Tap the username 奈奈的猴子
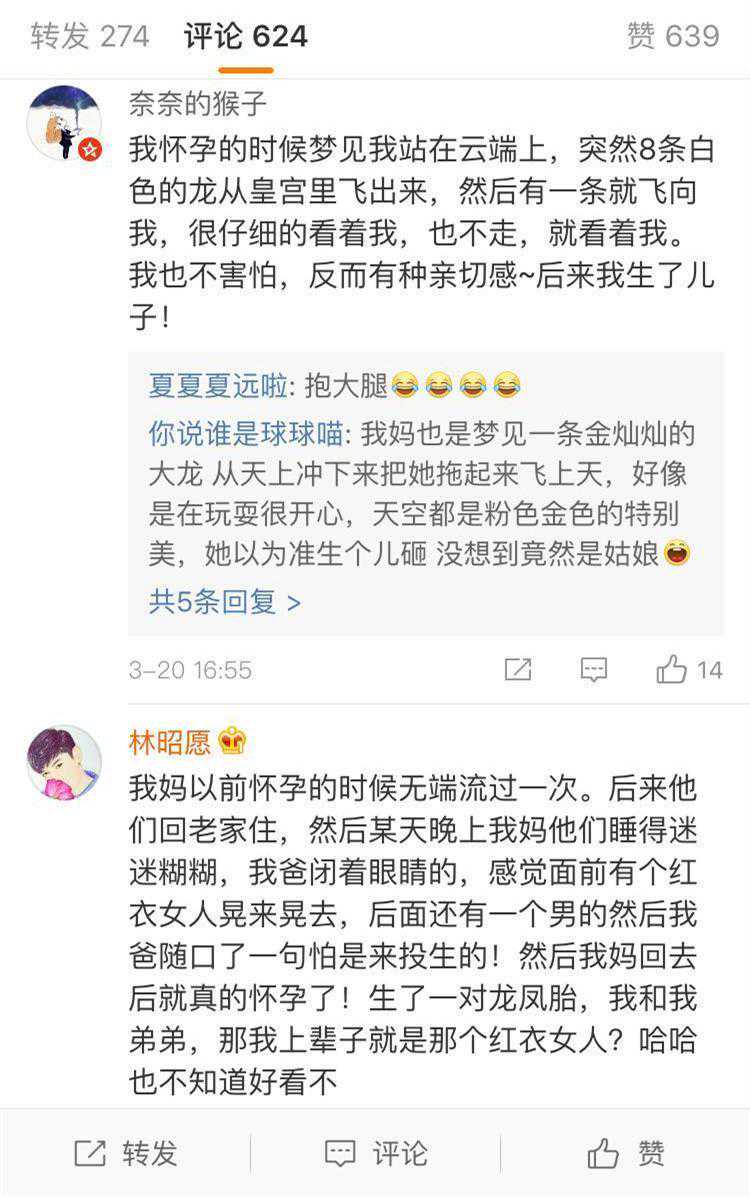Viewport: 750px width, 1197px height. point(197,103)
